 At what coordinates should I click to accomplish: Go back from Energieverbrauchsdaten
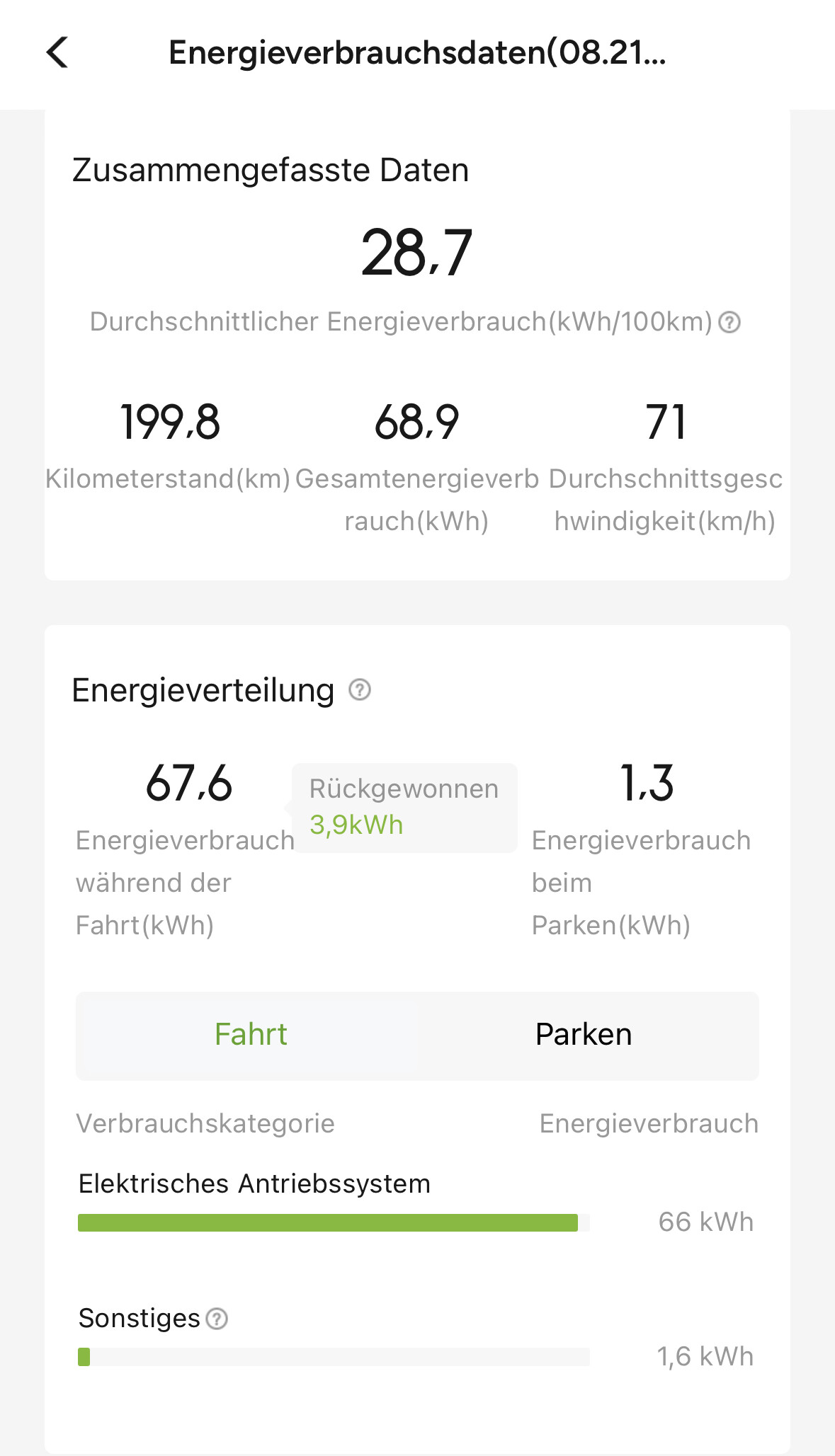[57, 52]
